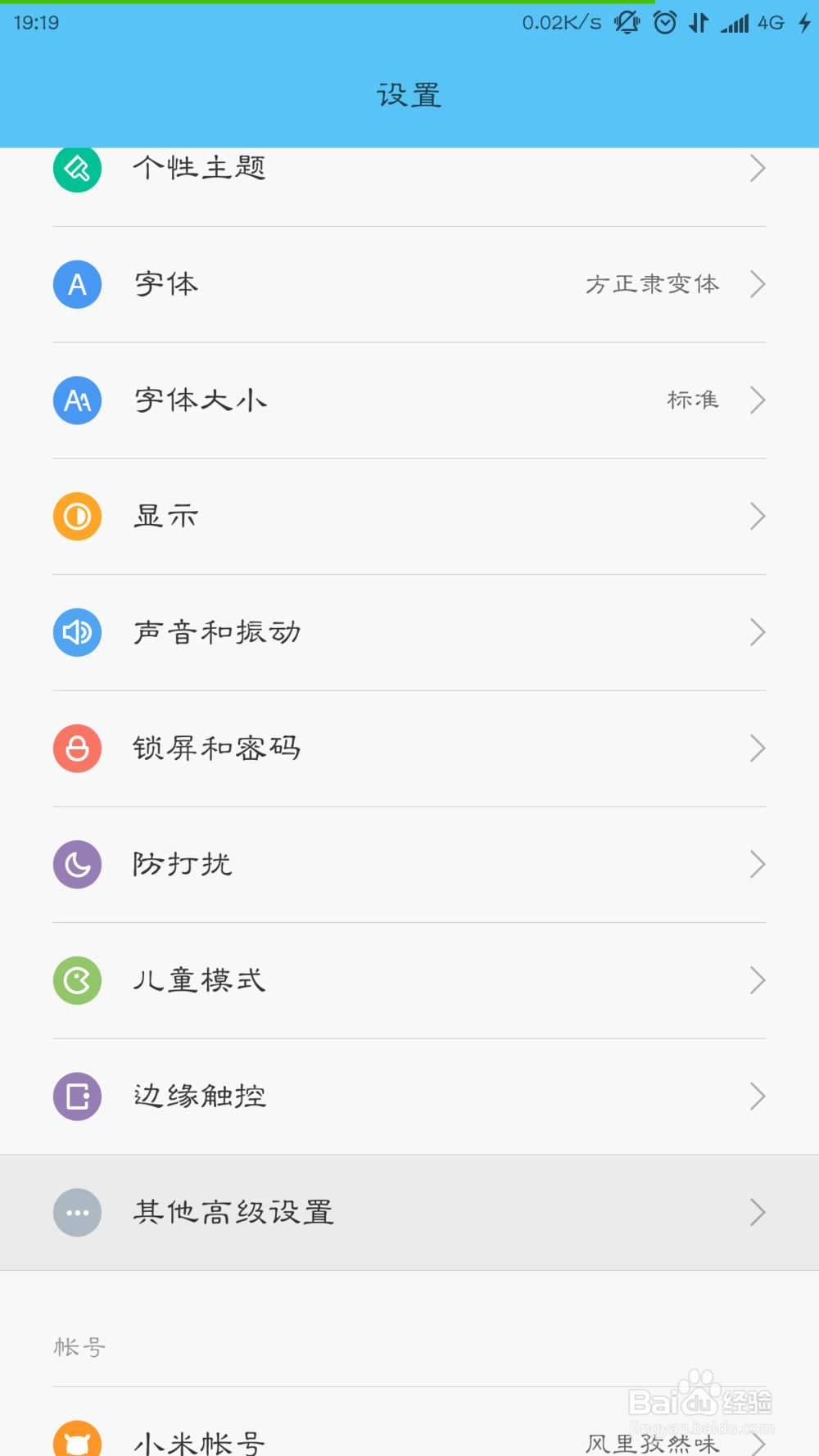Open 其他高级设置 advanced settings
Screen dimensions: 819x1456
(409, 1212)
